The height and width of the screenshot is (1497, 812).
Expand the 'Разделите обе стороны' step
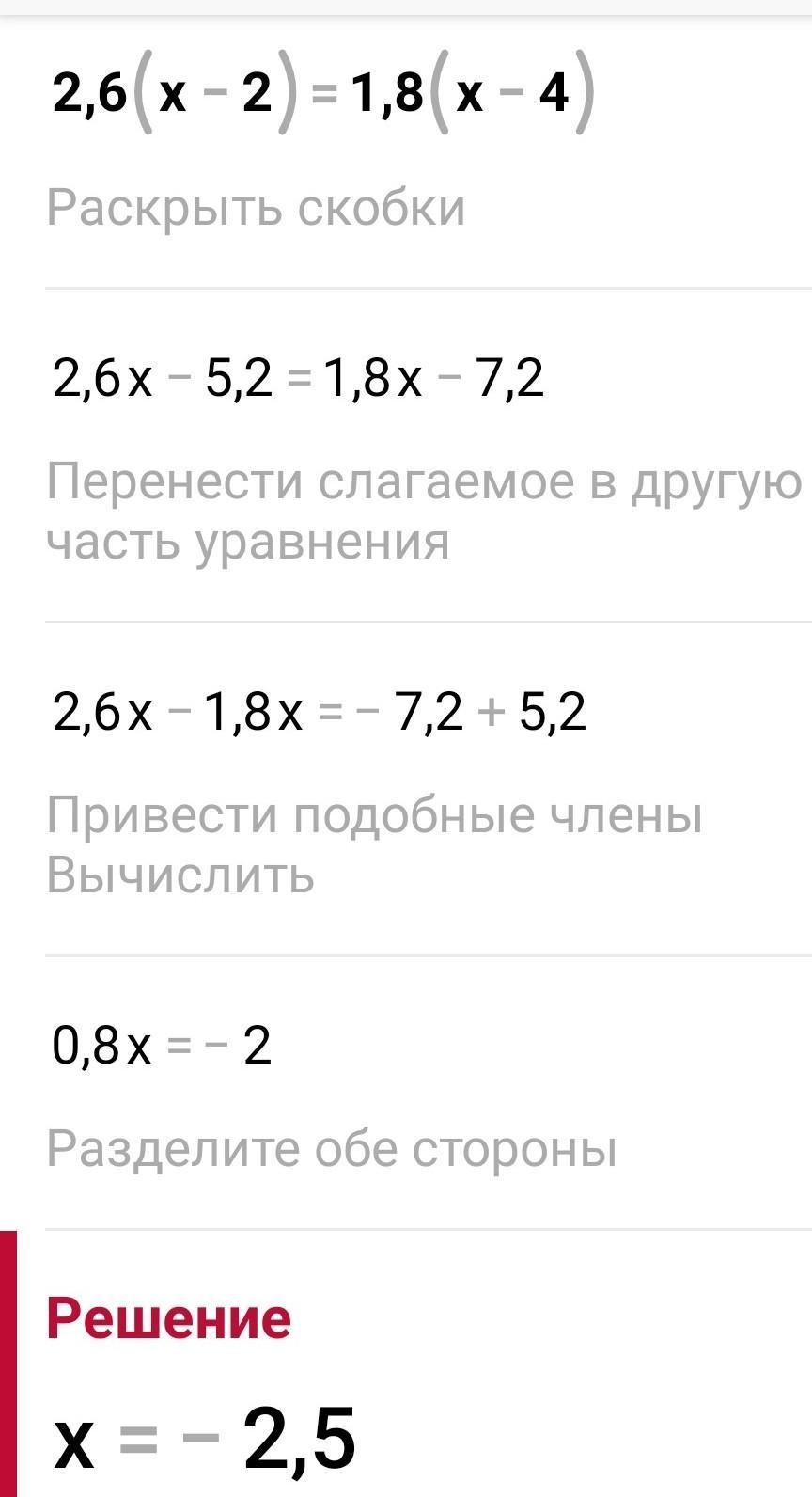coord(332,1149)
